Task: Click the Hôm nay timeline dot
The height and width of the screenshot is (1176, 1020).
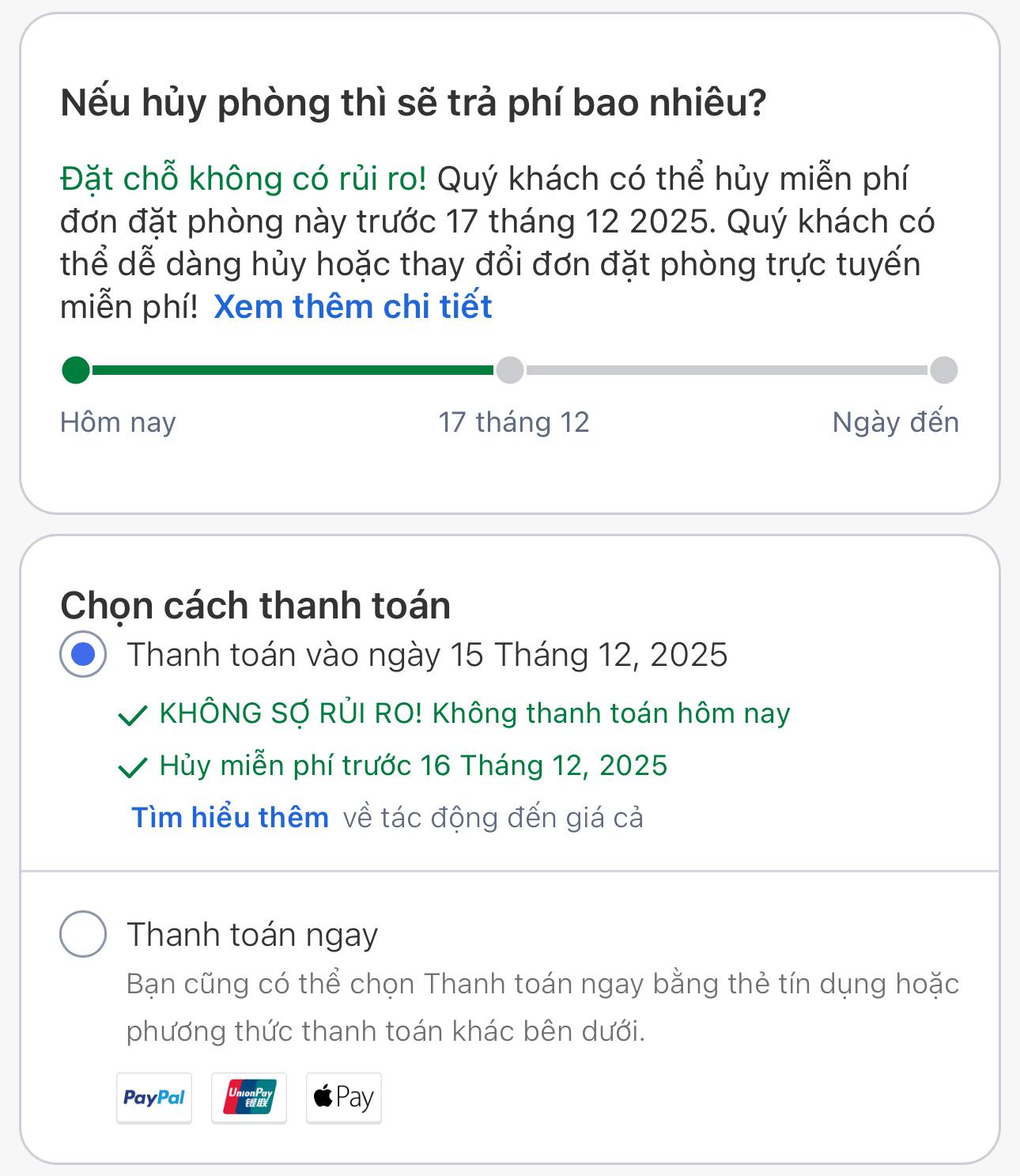Action: click(x=77, y=369)
